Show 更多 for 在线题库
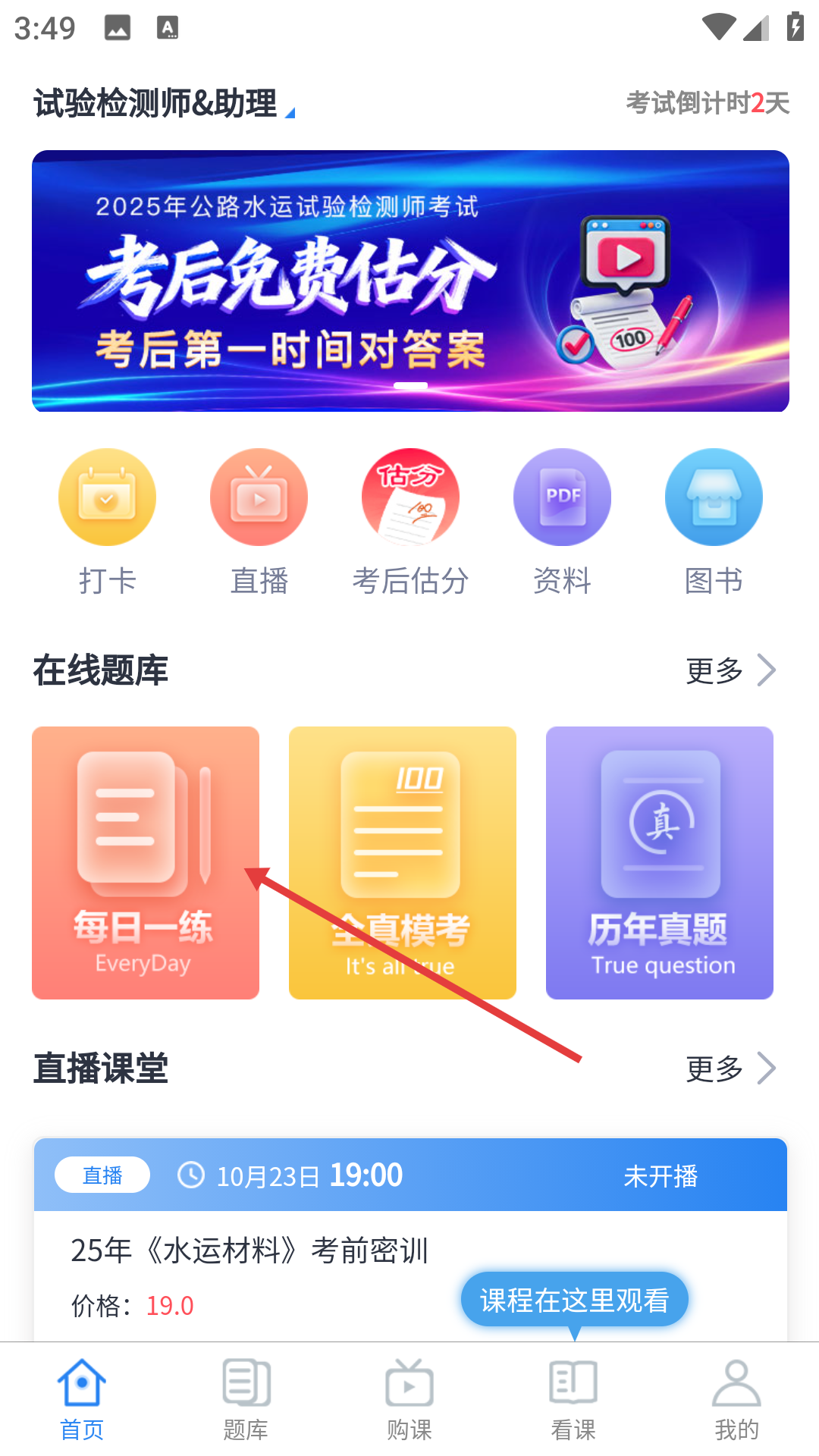The height and width of the screenshot is (1456, 819). pos(730,670)
